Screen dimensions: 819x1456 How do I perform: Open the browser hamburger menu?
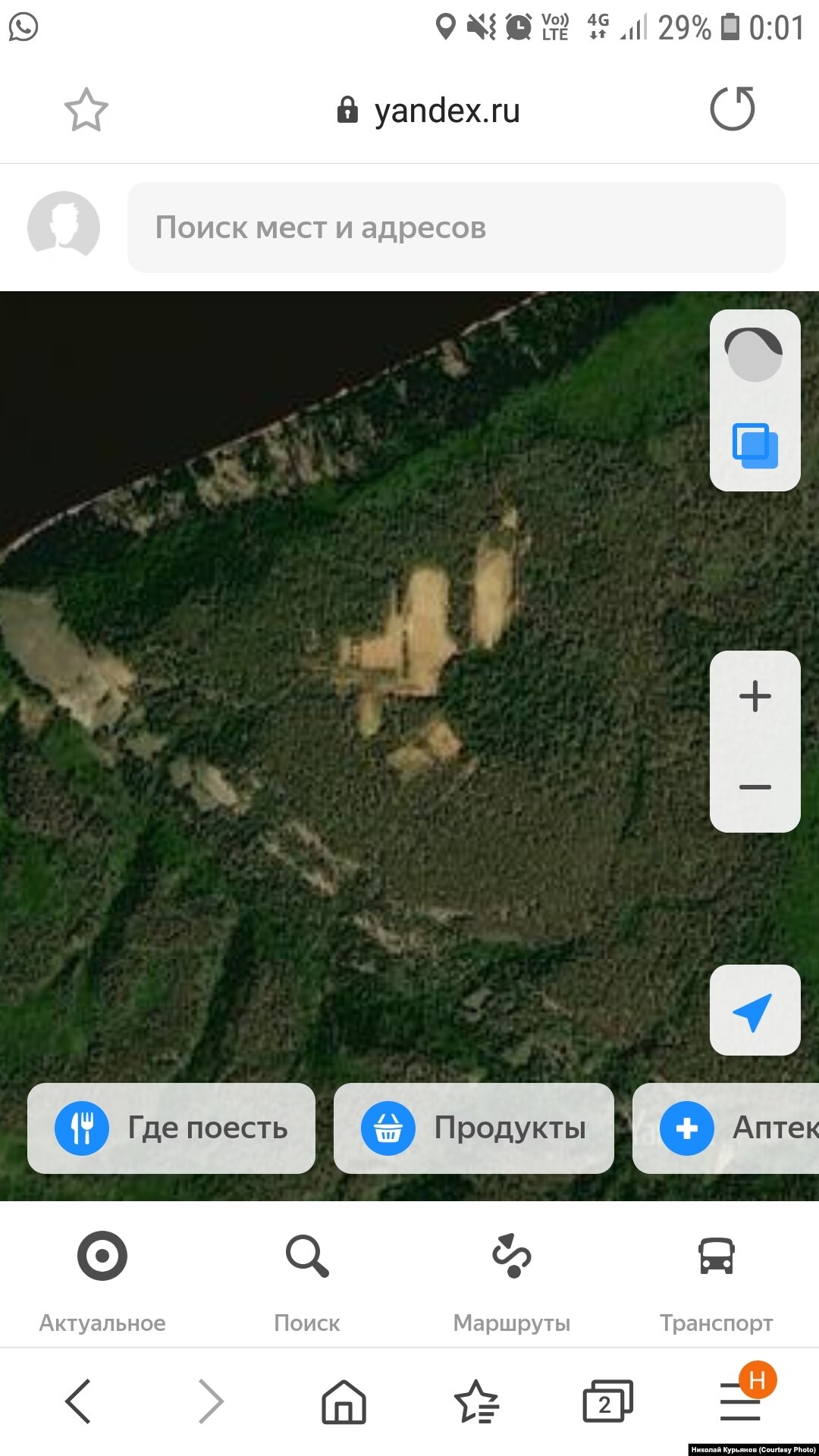(740, 1401)
